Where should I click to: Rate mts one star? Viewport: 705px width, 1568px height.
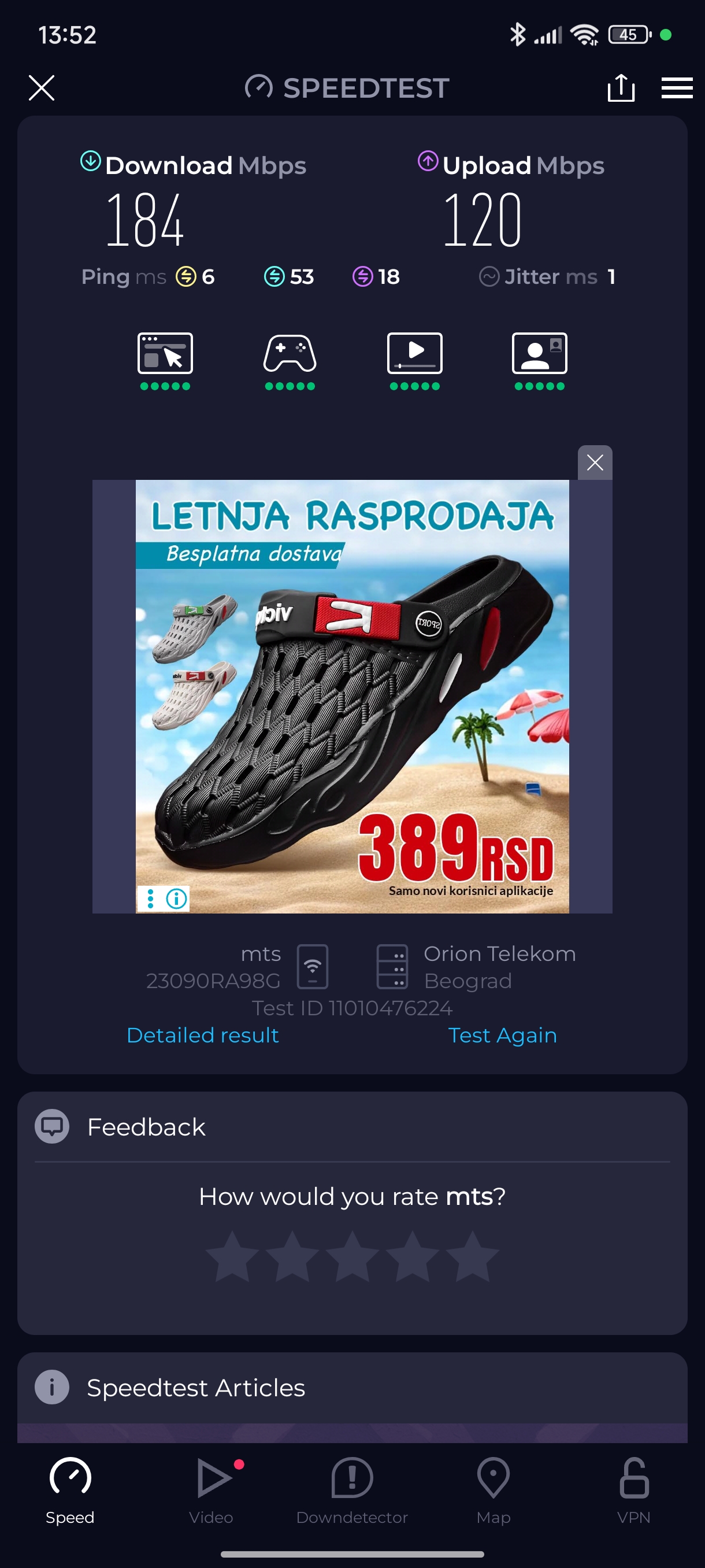[x=232, y=1256]
